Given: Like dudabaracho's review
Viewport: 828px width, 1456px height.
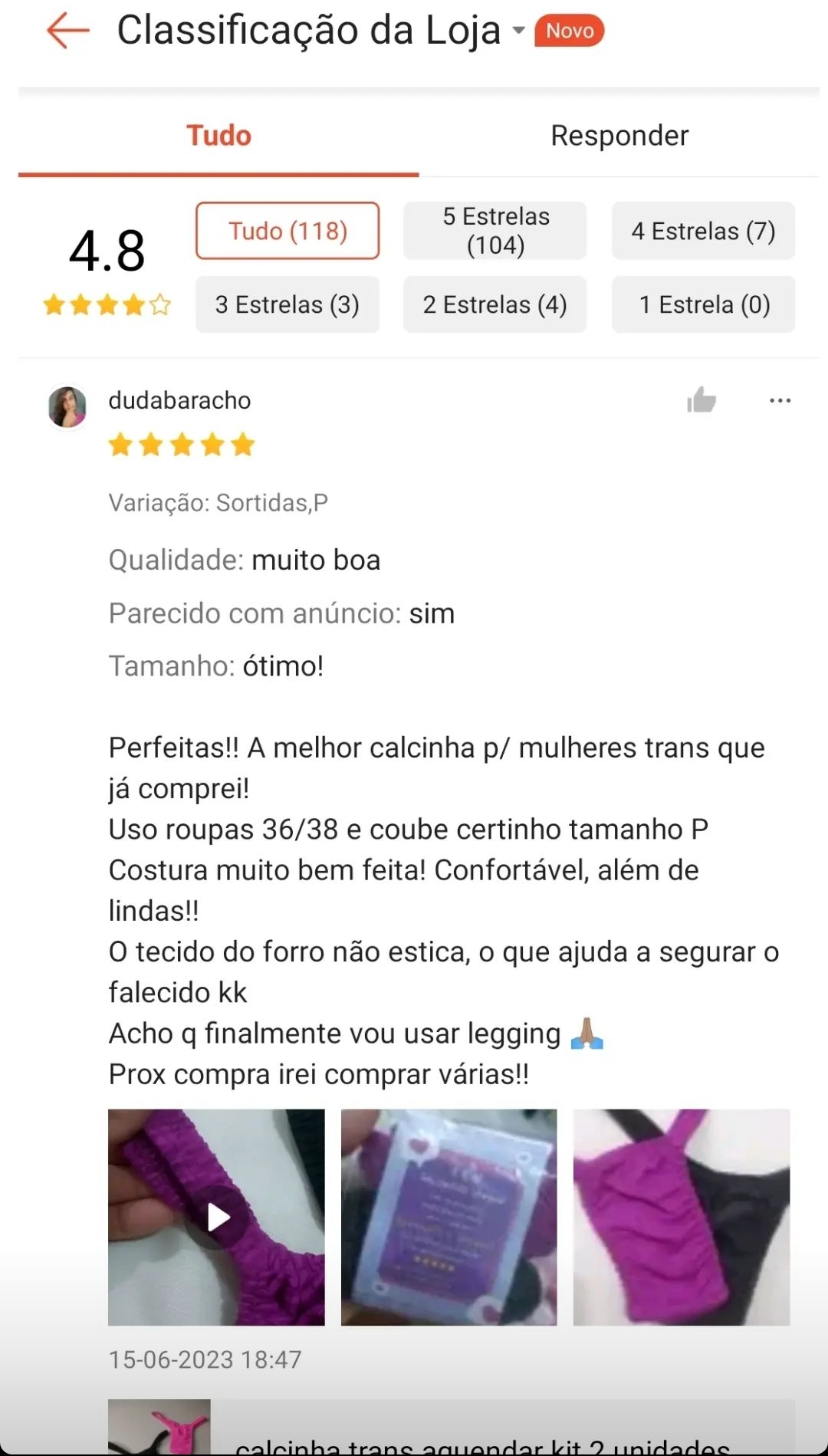Looking at the screenshot, I should point(701,400).
